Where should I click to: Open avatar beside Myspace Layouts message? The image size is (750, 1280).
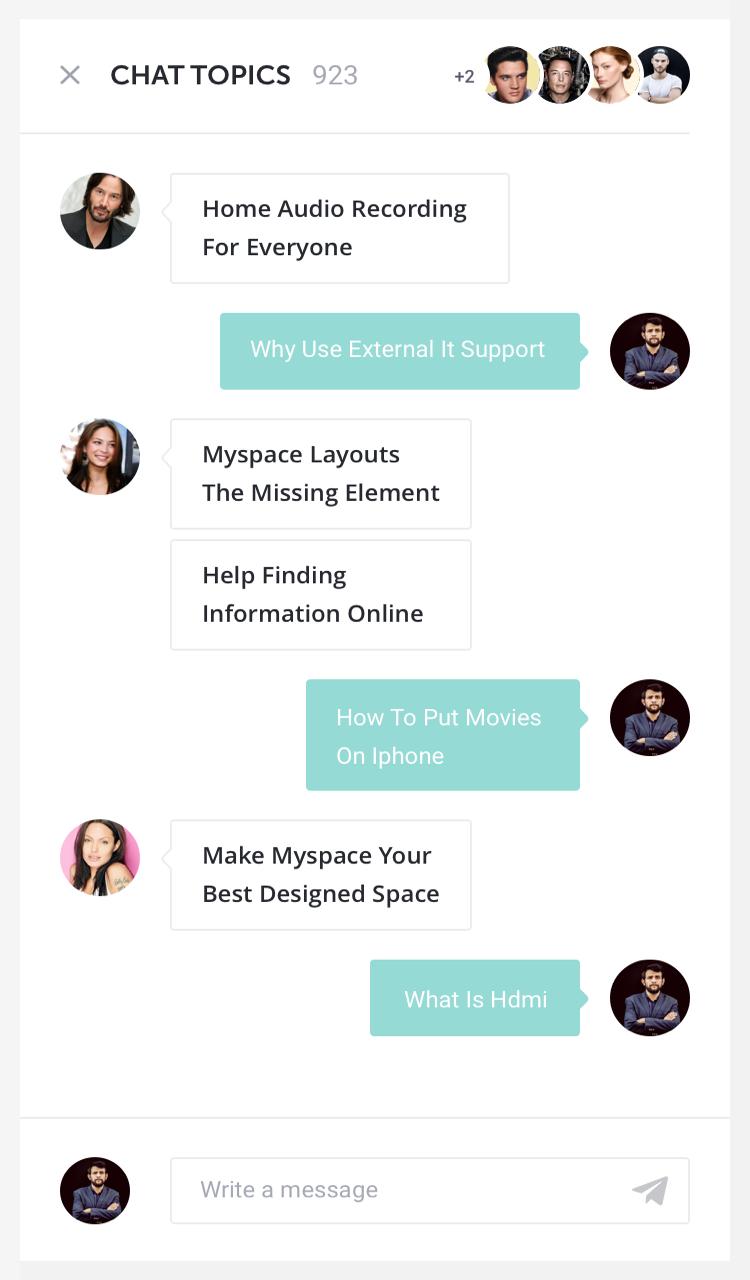point(100,457)
